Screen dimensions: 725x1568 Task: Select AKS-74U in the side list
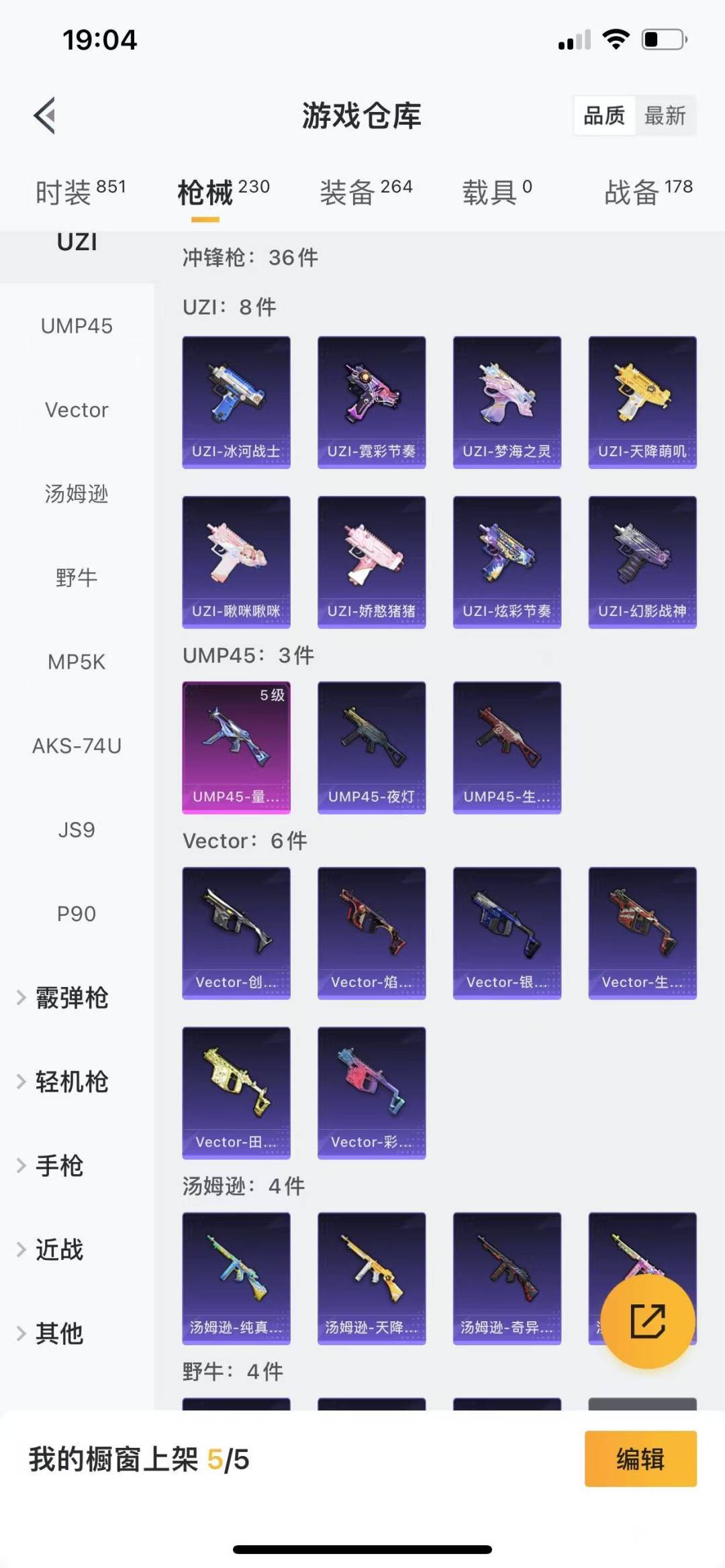click(77, 746)
